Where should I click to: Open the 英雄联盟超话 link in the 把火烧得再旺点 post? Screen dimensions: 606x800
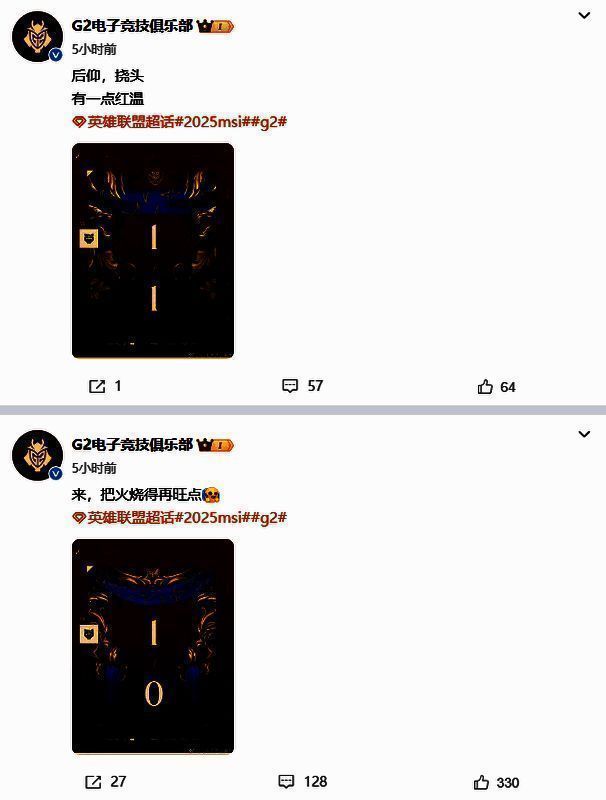(130, 517)
